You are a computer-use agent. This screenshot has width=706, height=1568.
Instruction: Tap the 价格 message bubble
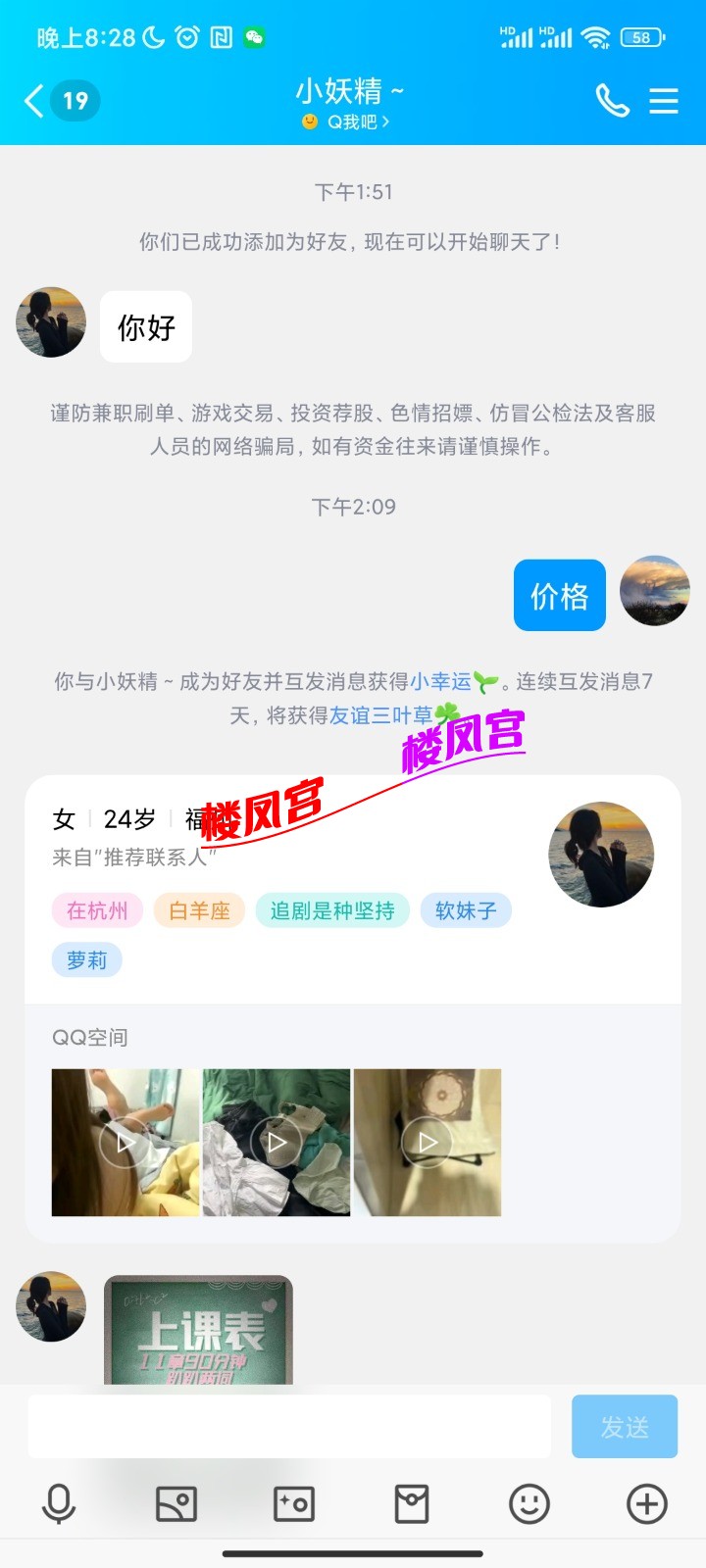(x=559, y=596)
